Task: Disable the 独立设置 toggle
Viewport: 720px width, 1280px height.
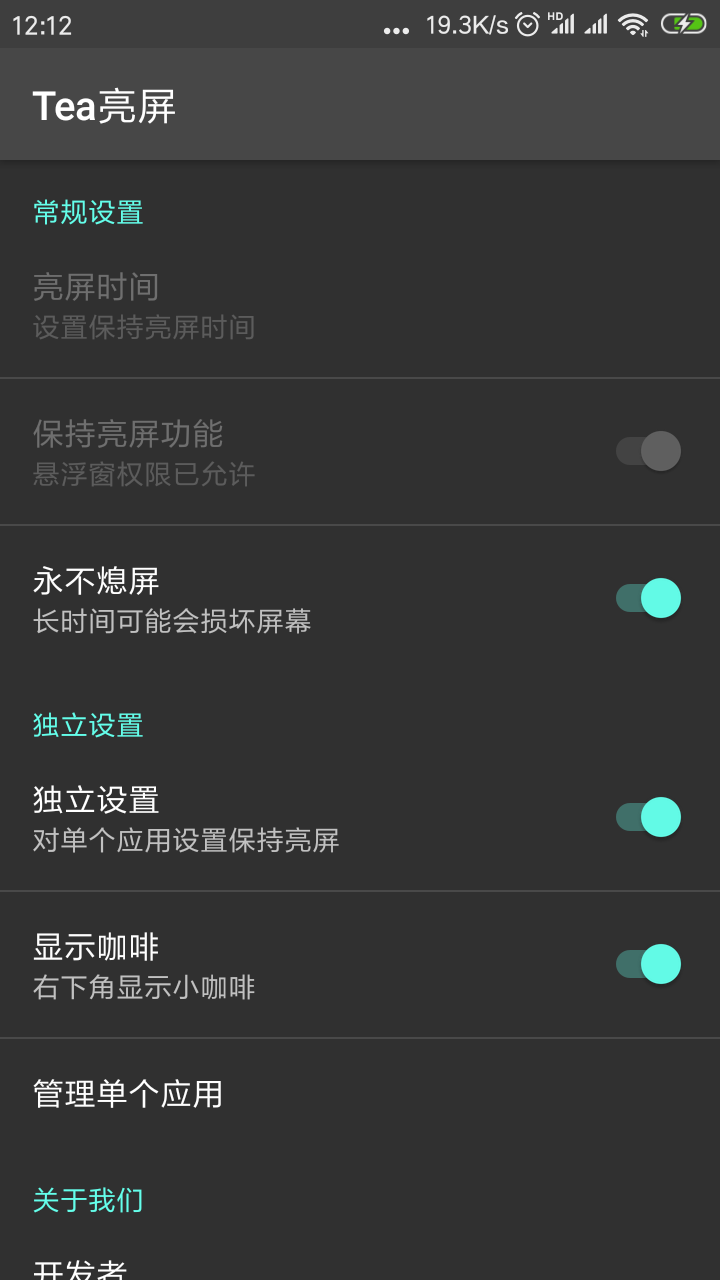Action: pyautogui.click(x=648, y=817)
